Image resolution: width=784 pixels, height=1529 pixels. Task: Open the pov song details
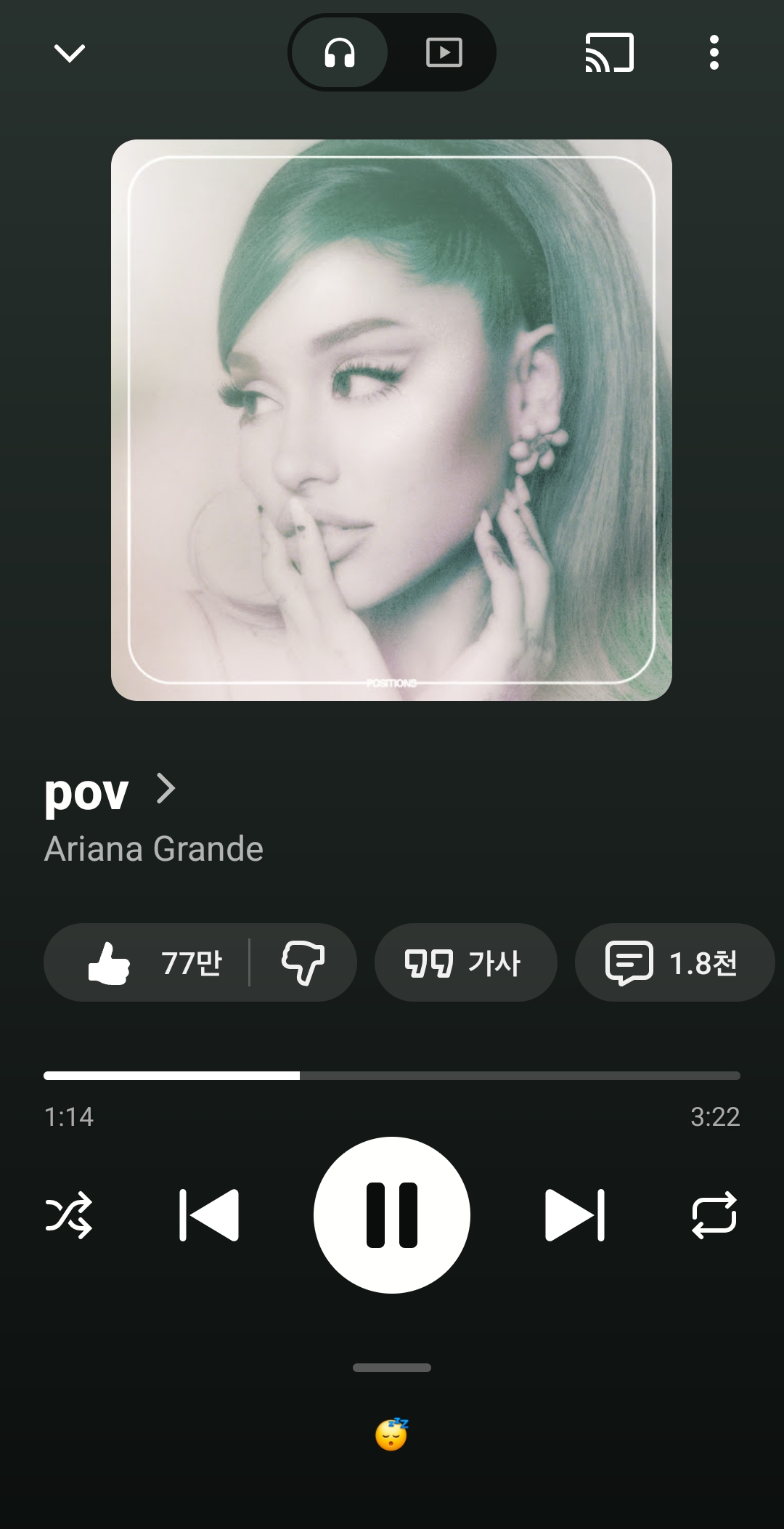click(x=109, y=791)
